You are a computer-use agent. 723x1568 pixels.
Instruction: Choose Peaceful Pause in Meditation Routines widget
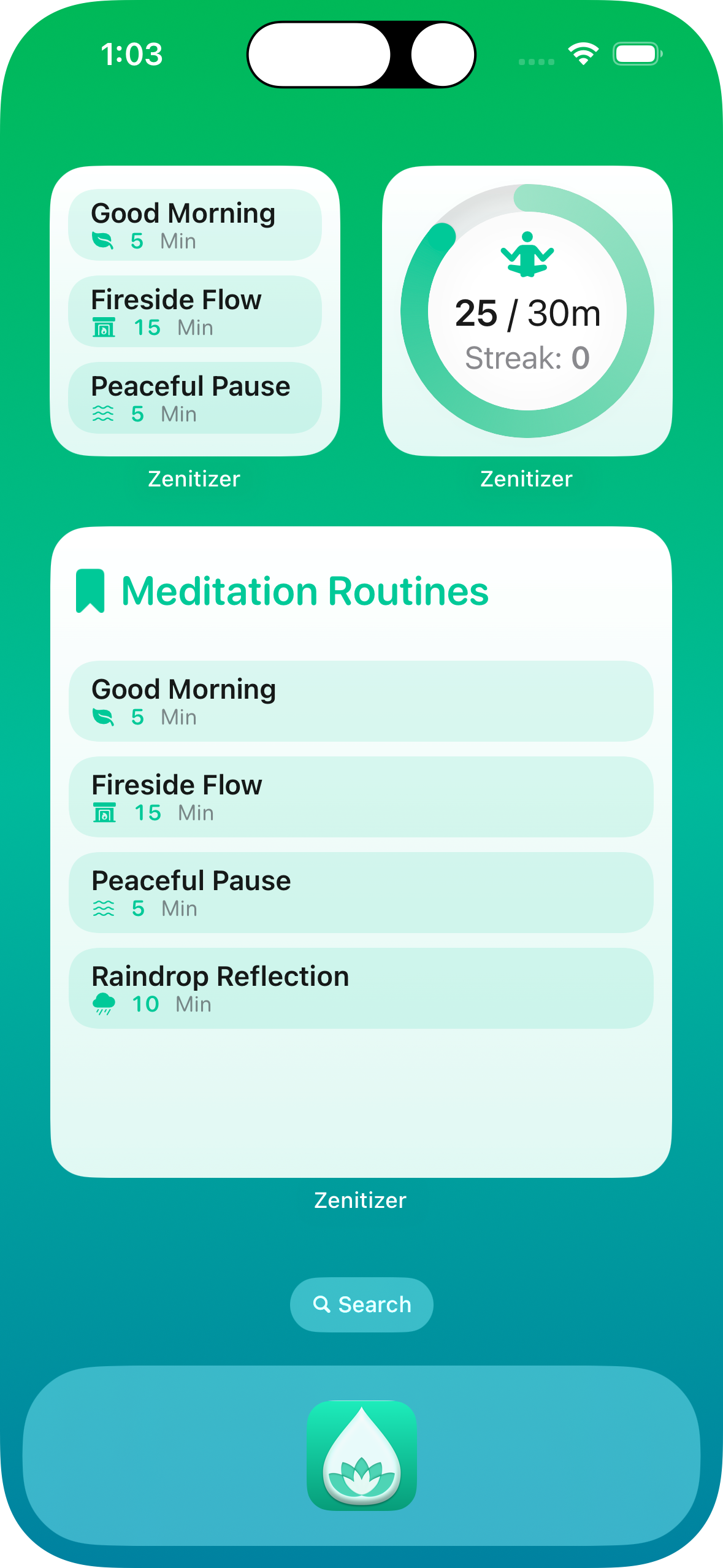[x=361, y=892]
